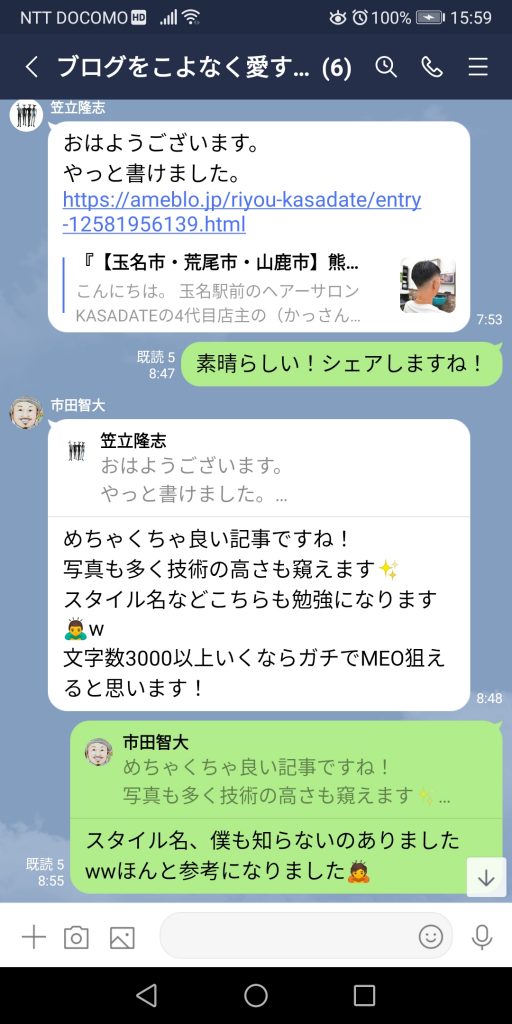The height and width of the screenshot is (1024, 512).
Task: Jump to quoted 笠立隆志 message in reply
Action: tap(259, 468)
